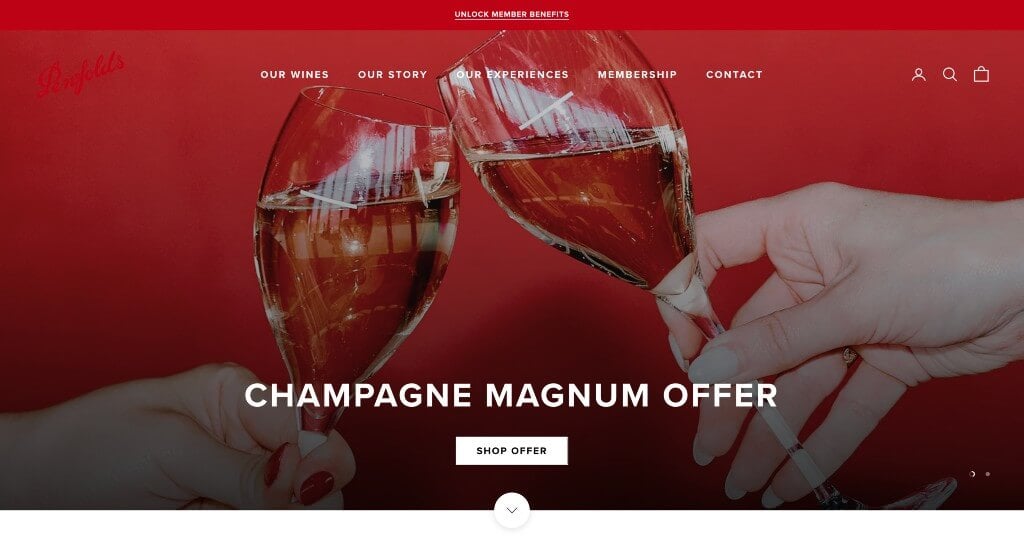
Task: Tap the Unlock Member Benefits link
Action: 511,15
